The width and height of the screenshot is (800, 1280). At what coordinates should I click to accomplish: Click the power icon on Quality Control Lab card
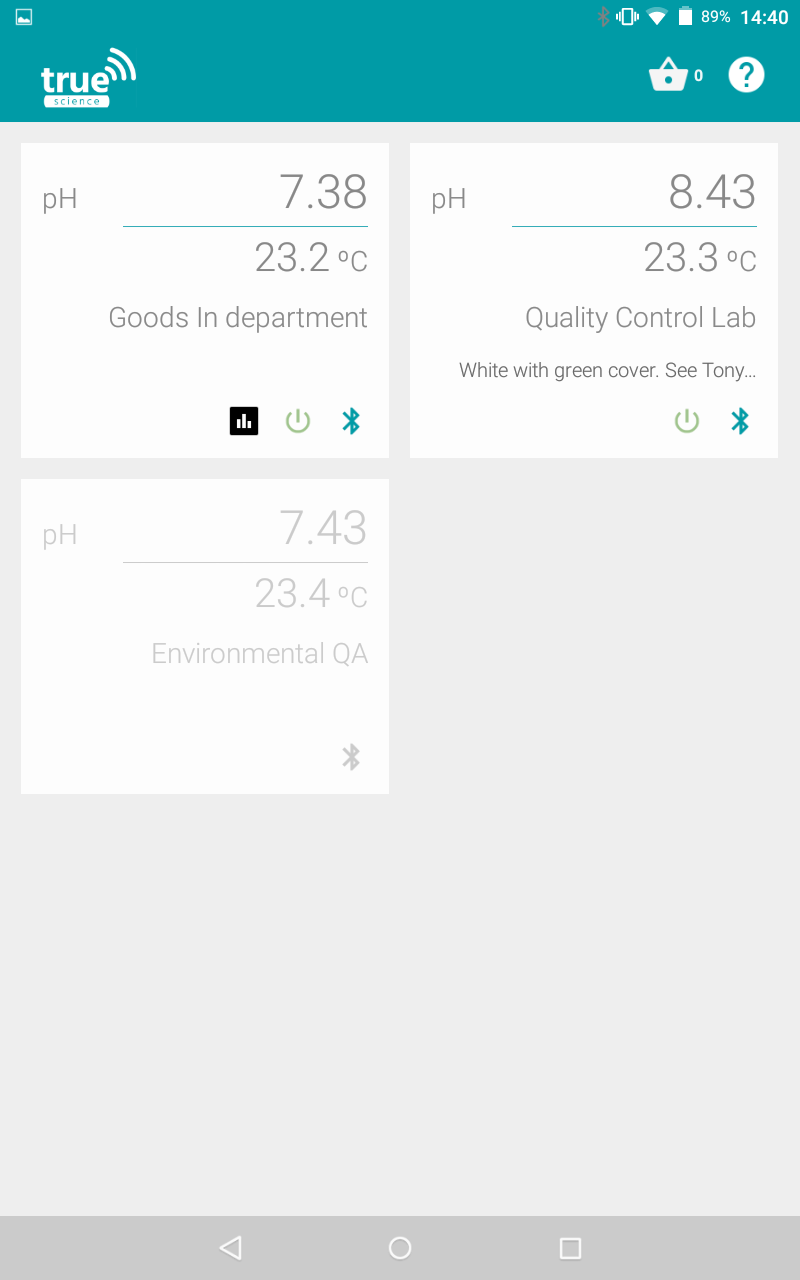687,421
